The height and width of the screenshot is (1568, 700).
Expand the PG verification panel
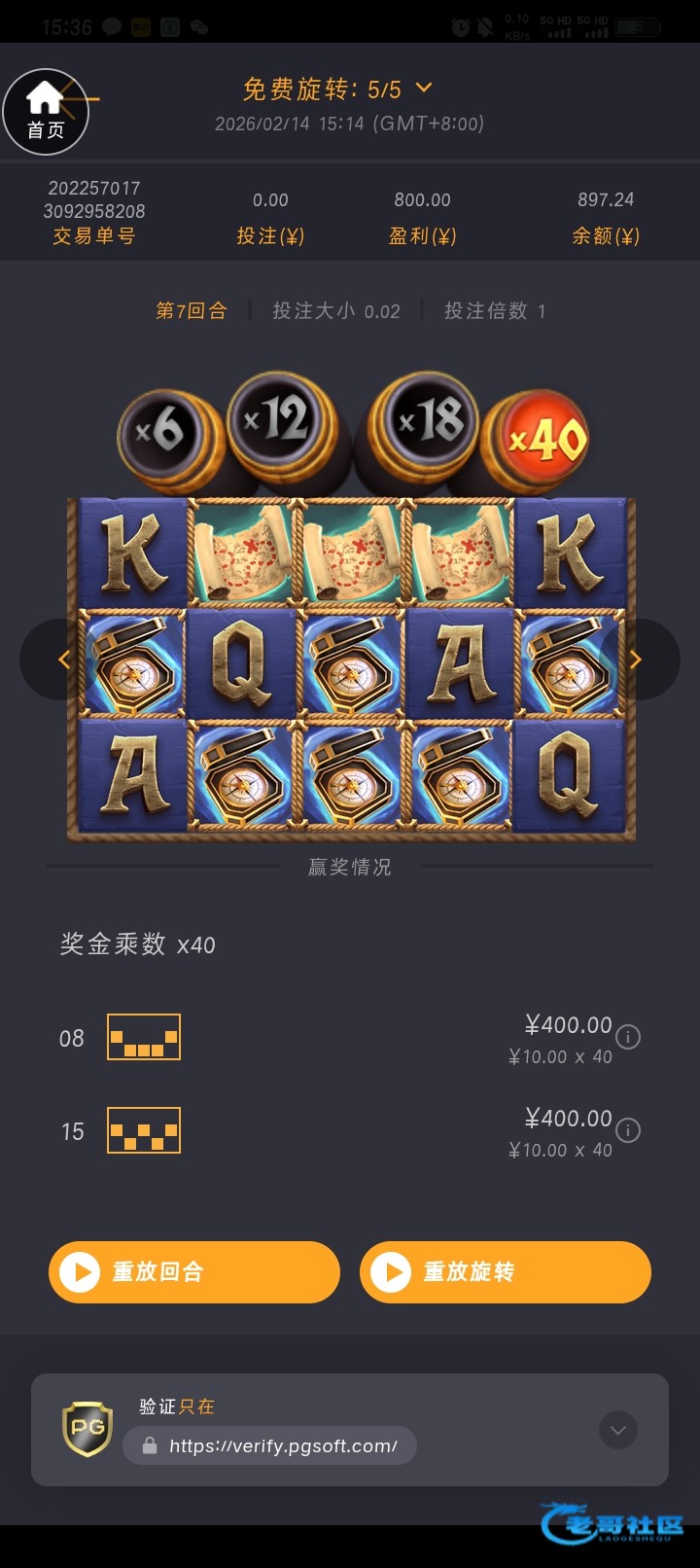[617, 1430]
